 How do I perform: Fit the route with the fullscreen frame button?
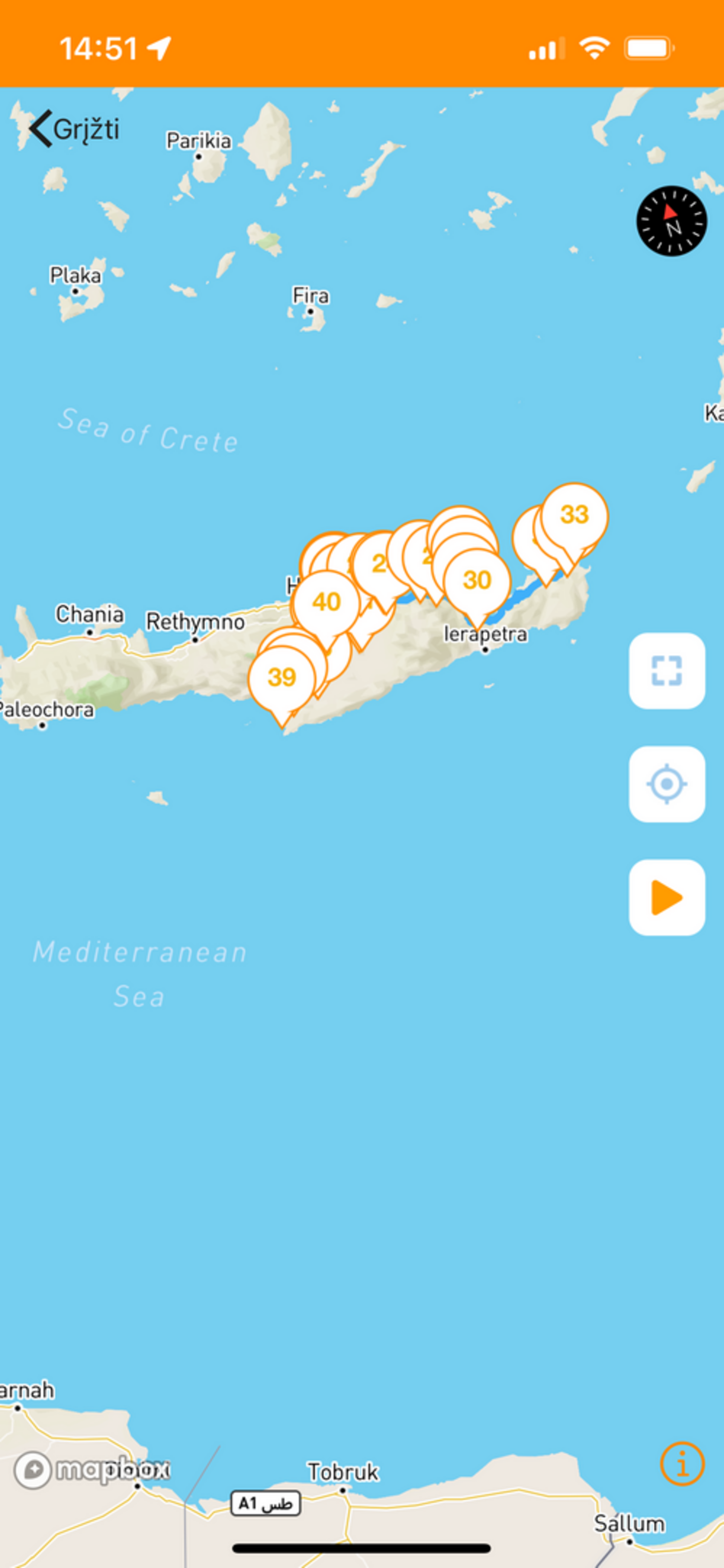[x=667, y=671]
